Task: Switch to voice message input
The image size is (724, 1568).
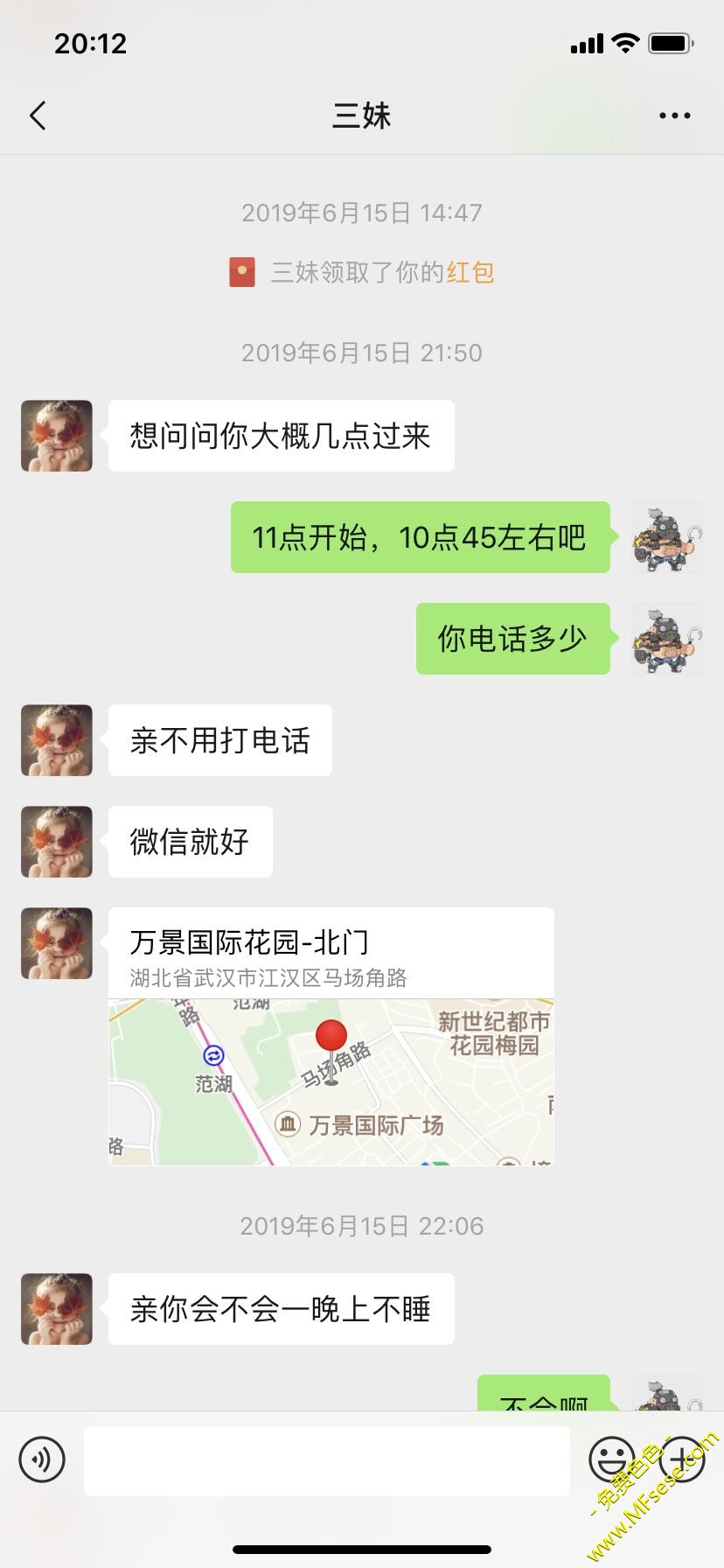Action: tap(42, 1459)
